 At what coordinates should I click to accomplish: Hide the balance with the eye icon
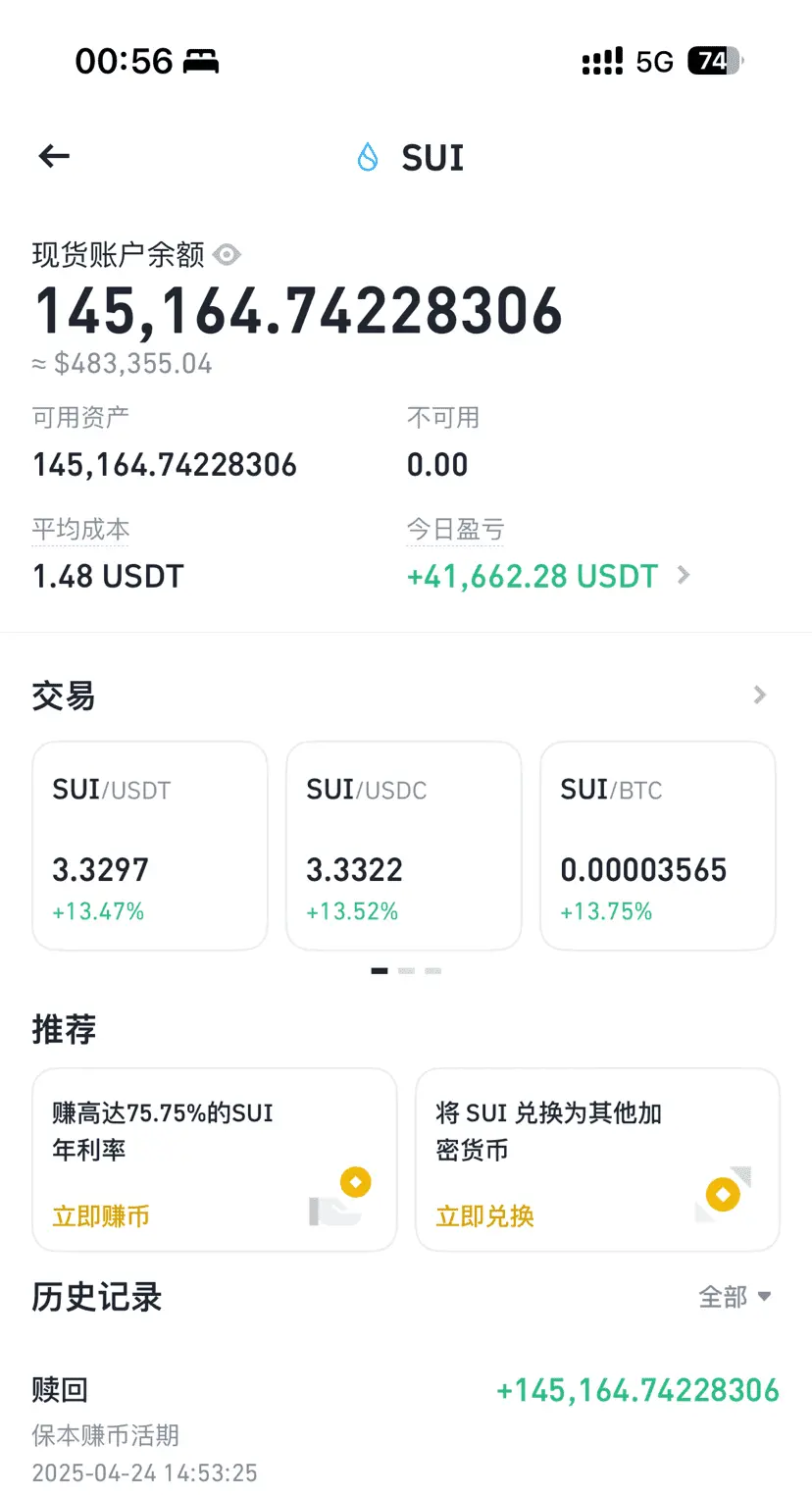(x=227, y=255)
